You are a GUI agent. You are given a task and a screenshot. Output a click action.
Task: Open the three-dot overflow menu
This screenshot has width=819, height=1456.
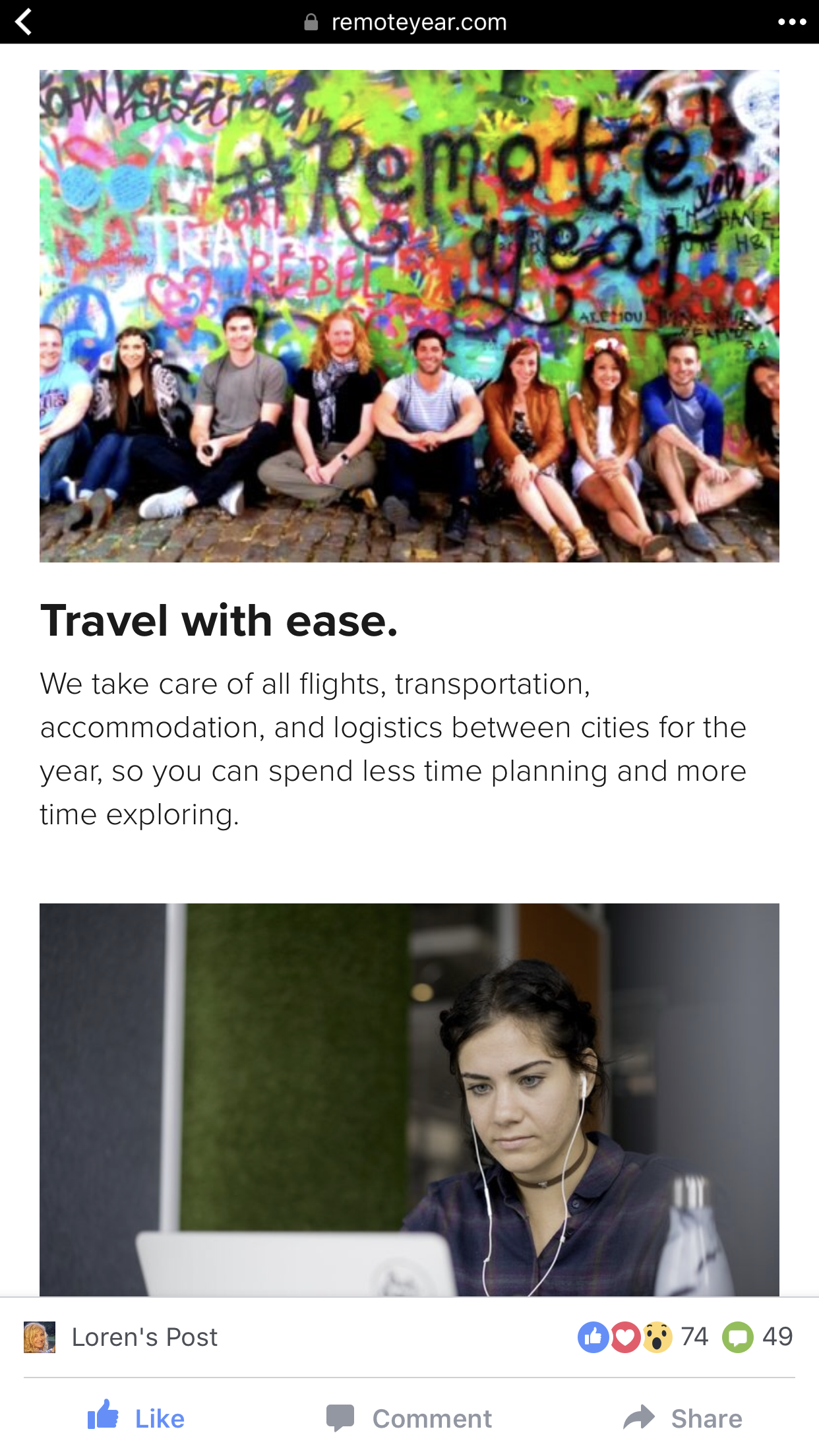(x=791, y=22)
